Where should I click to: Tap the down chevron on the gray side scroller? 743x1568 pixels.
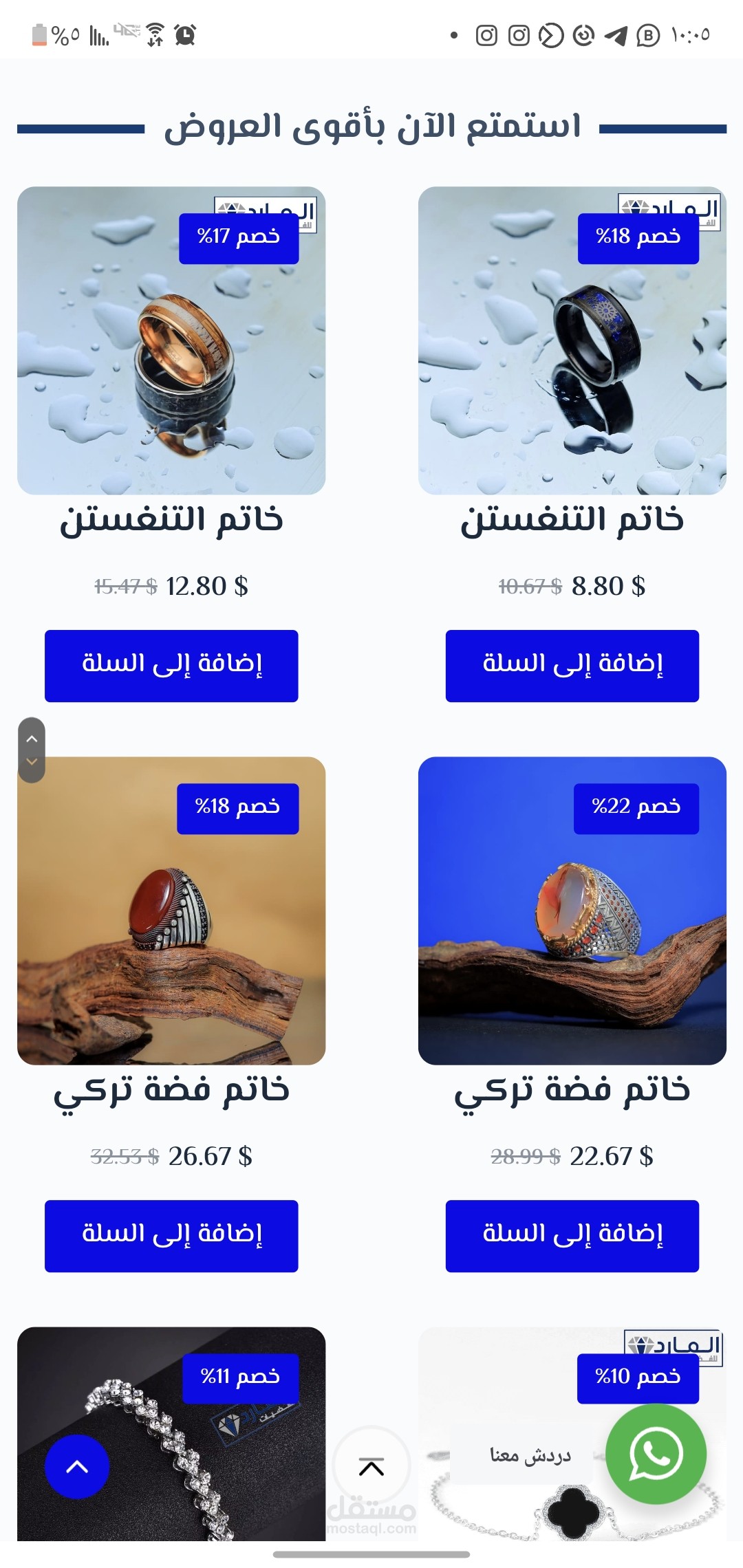coord(32,762)
